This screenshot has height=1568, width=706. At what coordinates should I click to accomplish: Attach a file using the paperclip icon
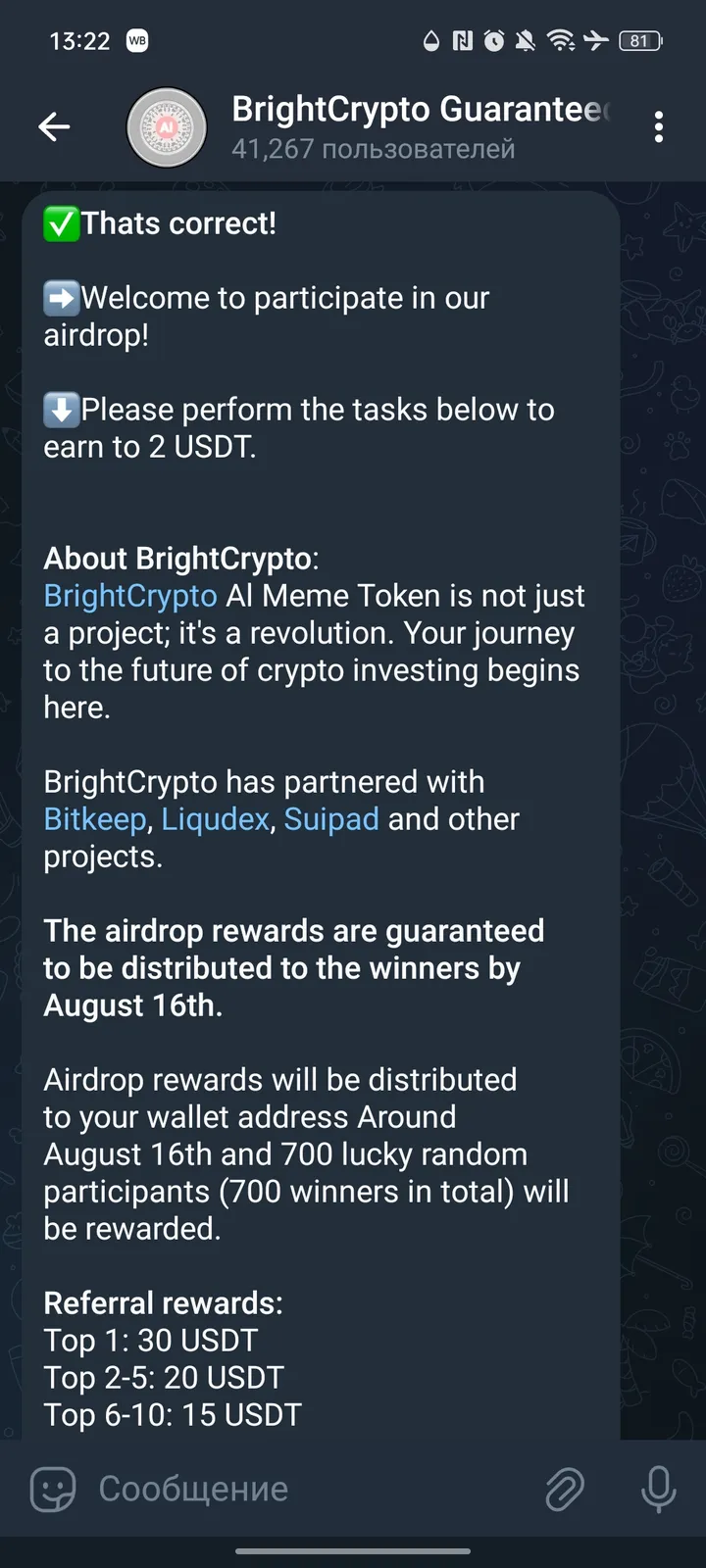(565, 1489)
